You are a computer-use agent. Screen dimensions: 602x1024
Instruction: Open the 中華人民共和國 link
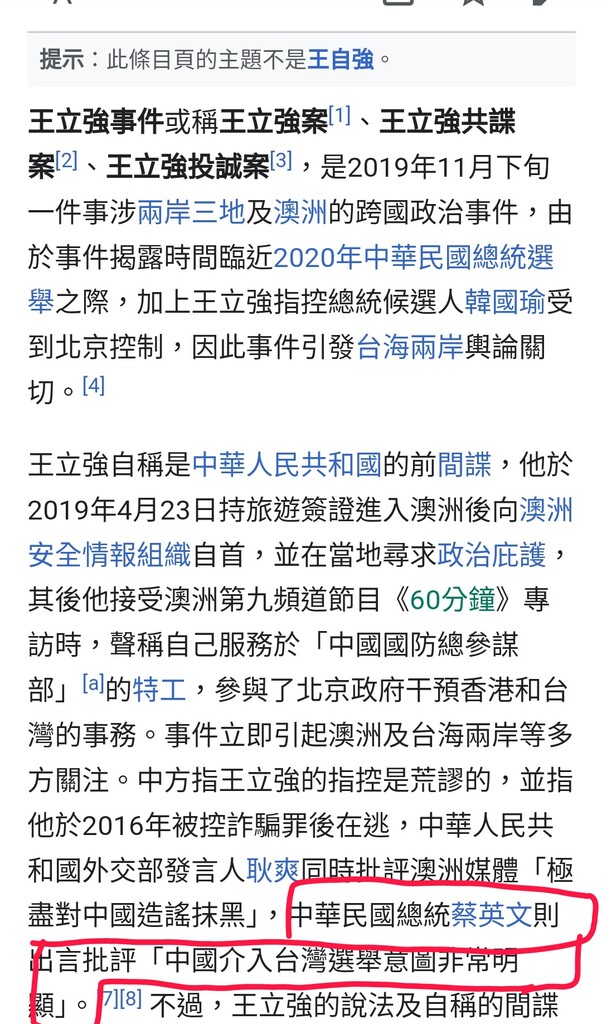(287, 464)
